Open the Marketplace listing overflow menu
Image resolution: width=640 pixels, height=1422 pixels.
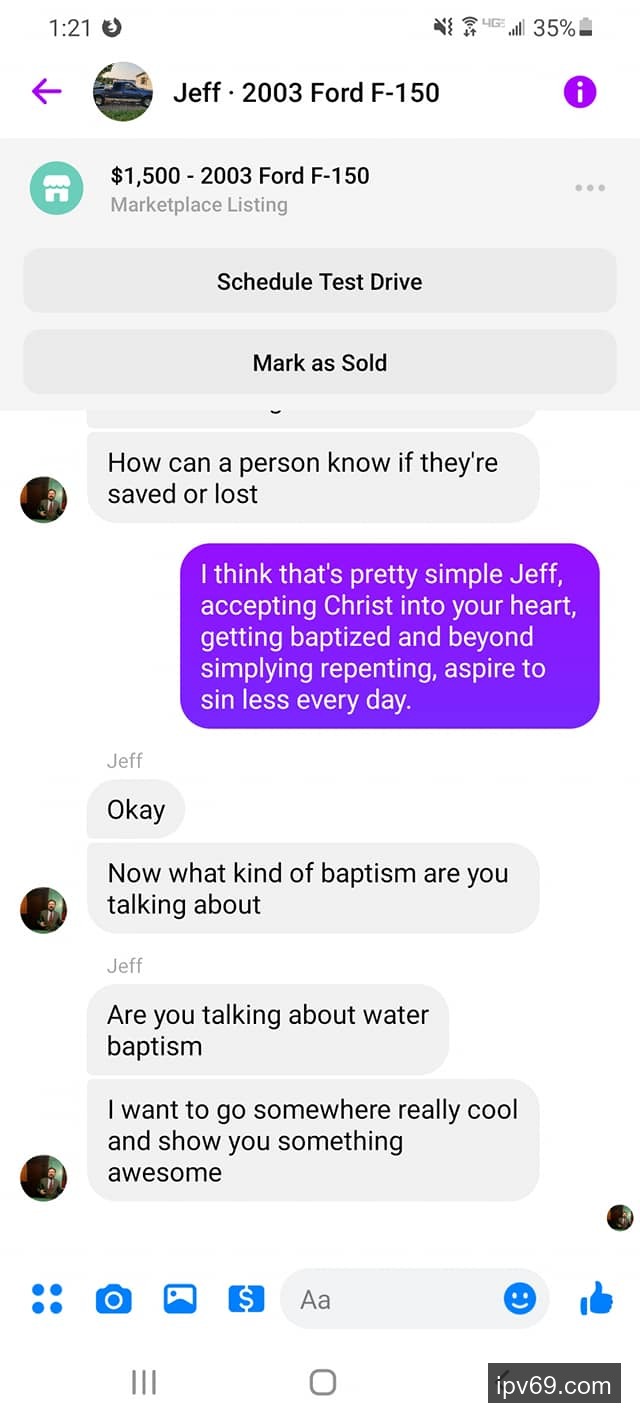tap(590, 188)
